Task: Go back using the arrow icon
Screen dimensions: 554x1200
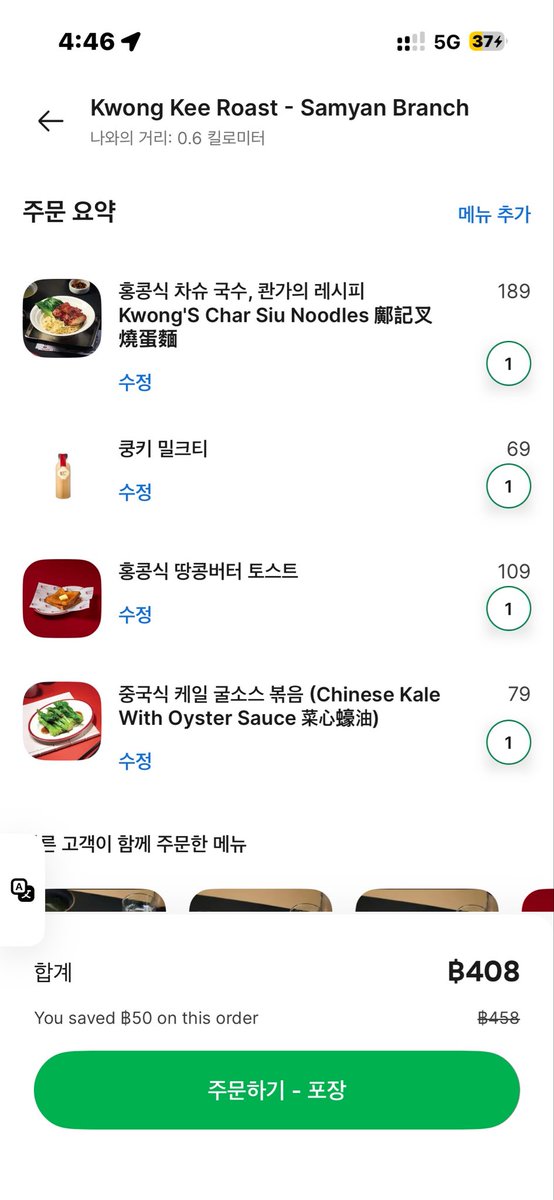Action: (x=50, y=121)
